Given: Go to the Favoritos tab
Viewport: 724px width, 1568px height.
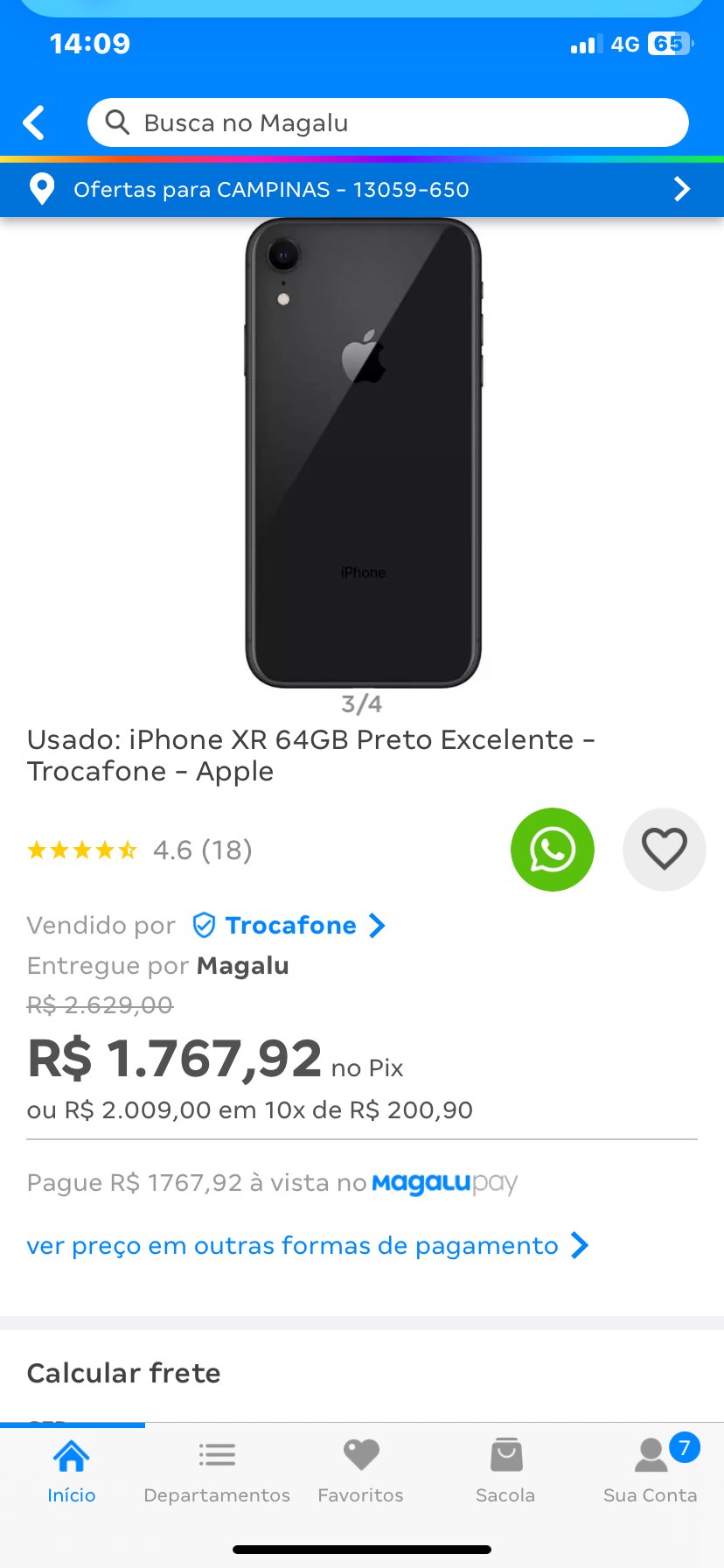Looking at the screenshot, I should tap(361, 1471).
